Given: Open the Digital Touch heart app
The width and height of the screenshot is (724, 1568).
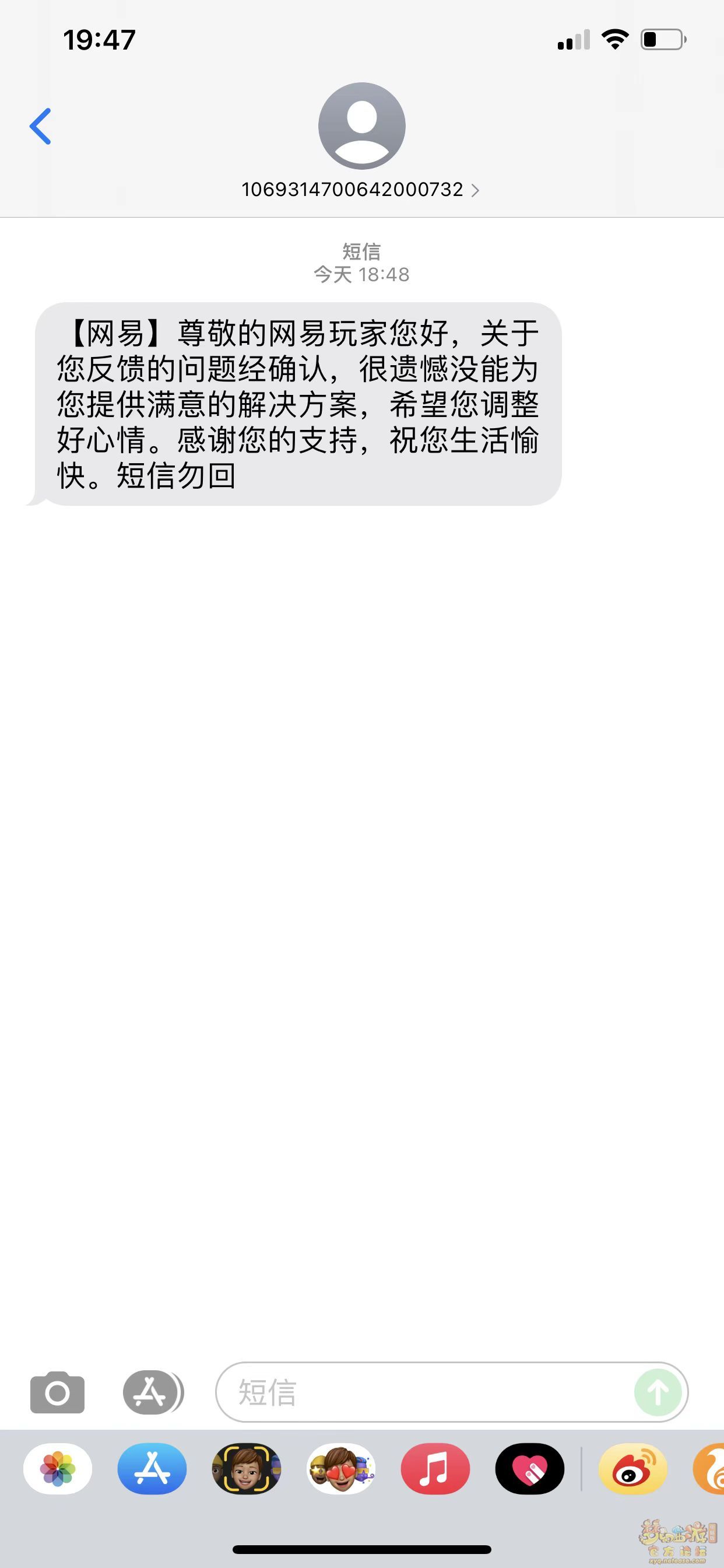Looking at the screenshot, I should click(530, 1469).
